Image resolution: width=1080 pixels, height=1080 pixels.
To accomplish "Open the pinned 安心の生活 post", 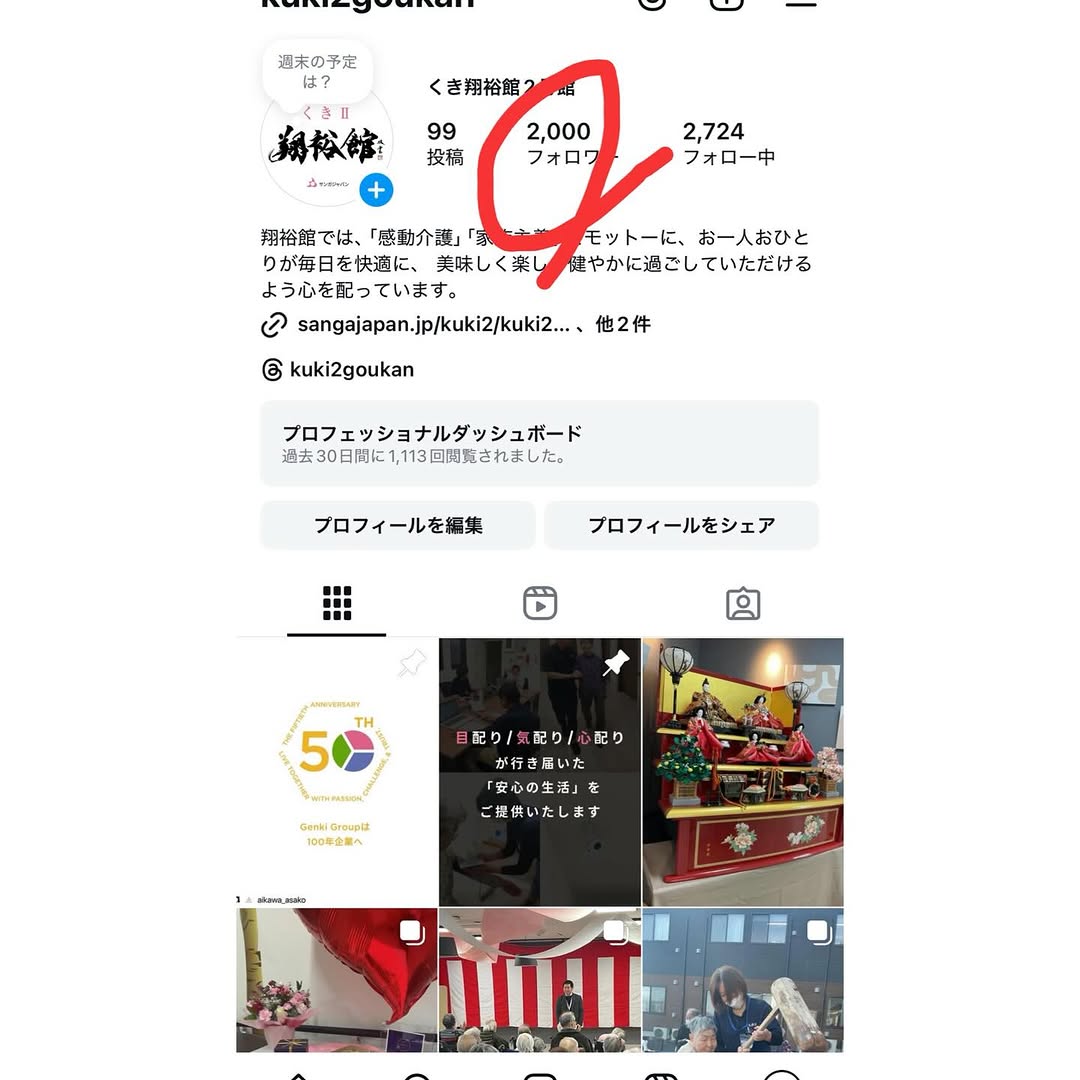I will [540, 772].
